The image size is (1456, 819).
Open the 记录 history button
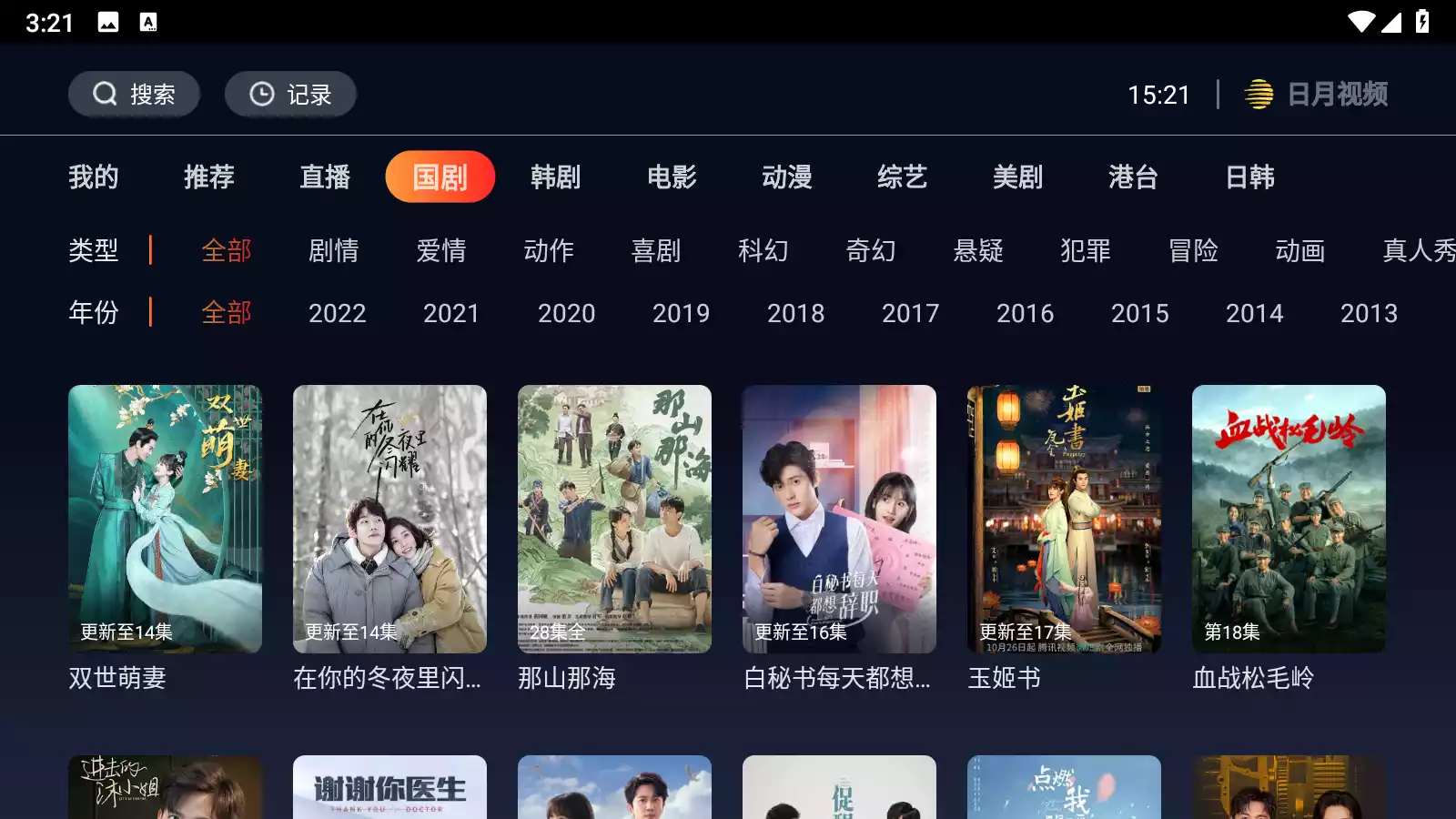(290, 95)
